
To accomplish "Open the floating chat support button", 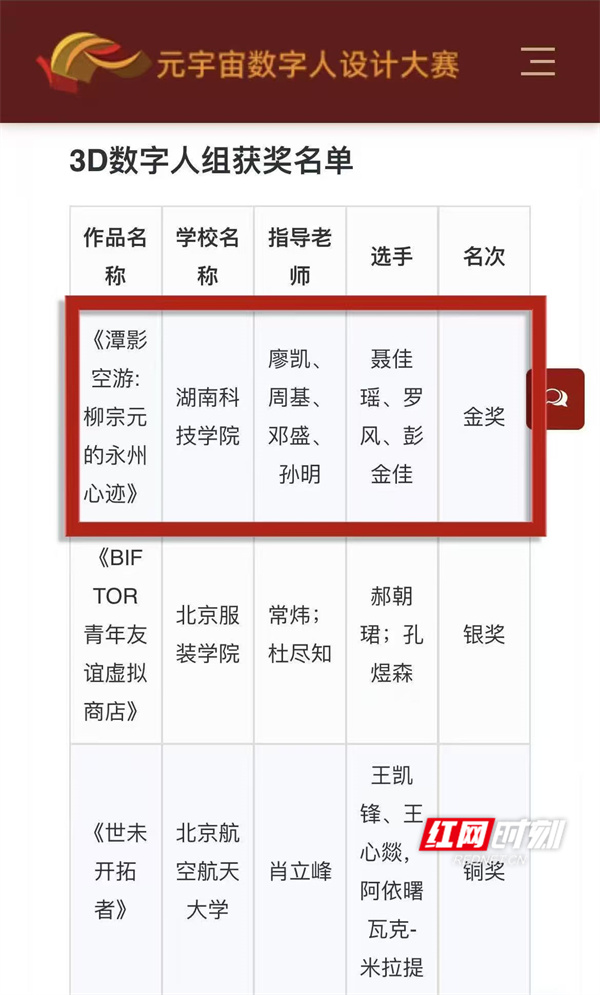I will click(556, 398).
